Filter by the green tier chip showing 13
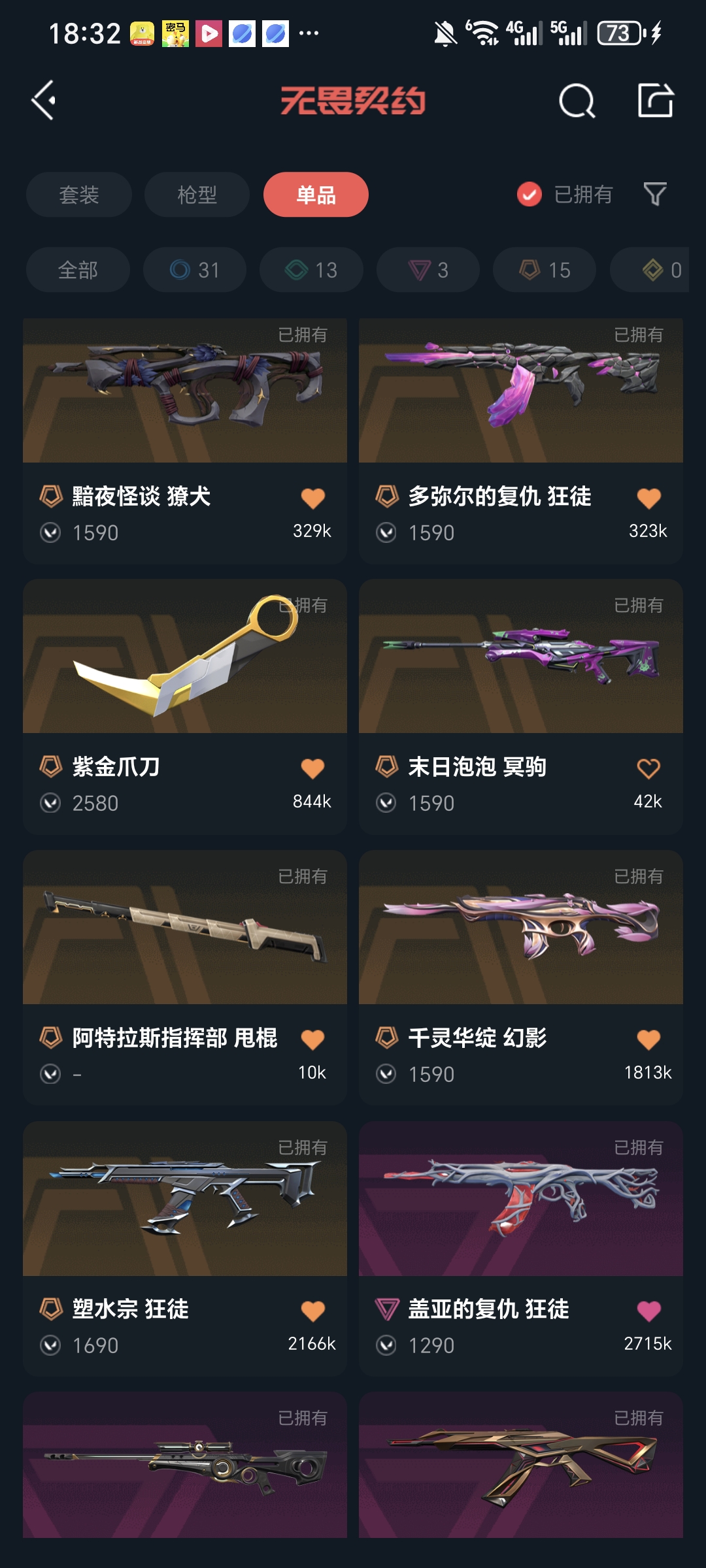This screenshot has height=1568, width=706. click(x=311, y=270)
